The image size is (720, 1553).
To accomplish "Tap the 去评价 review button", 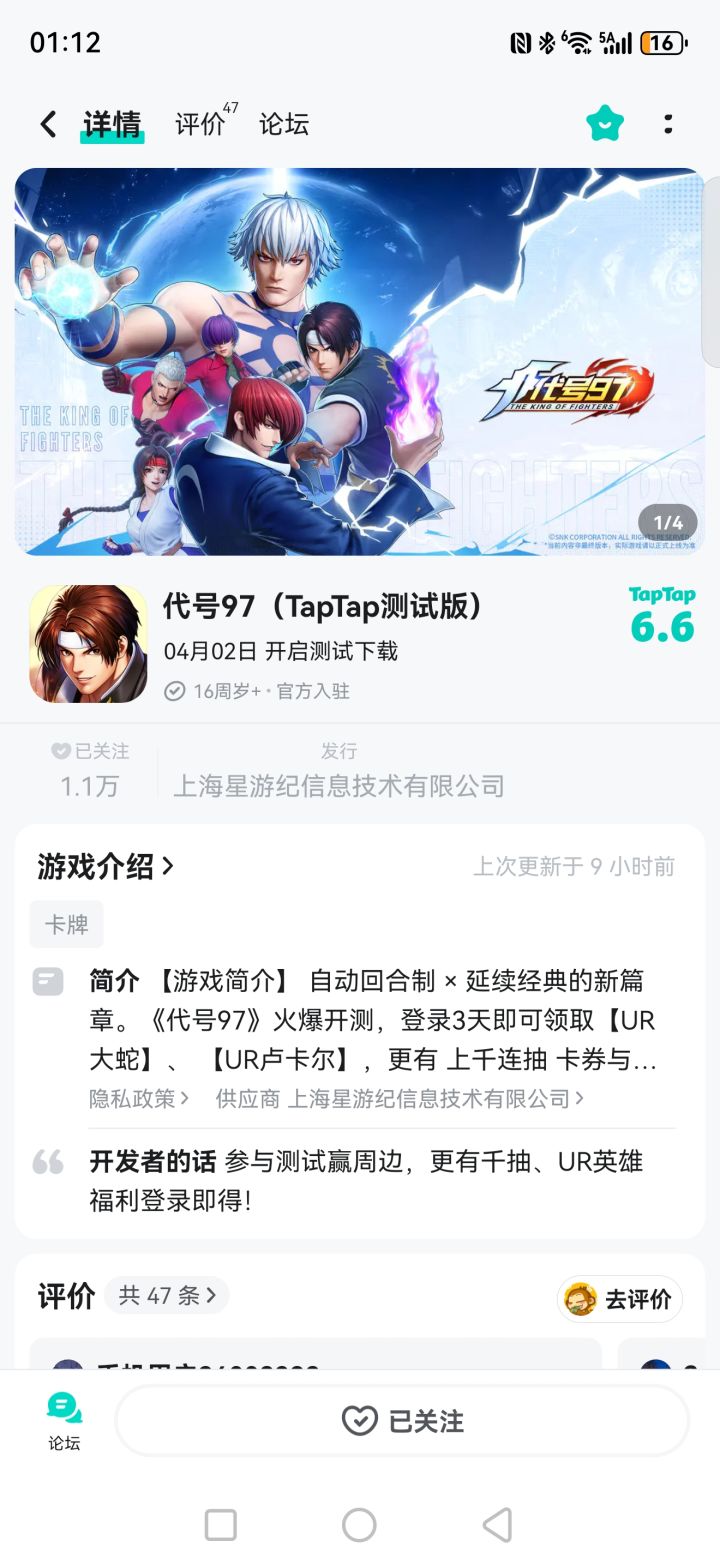I will pos(619,1298).
